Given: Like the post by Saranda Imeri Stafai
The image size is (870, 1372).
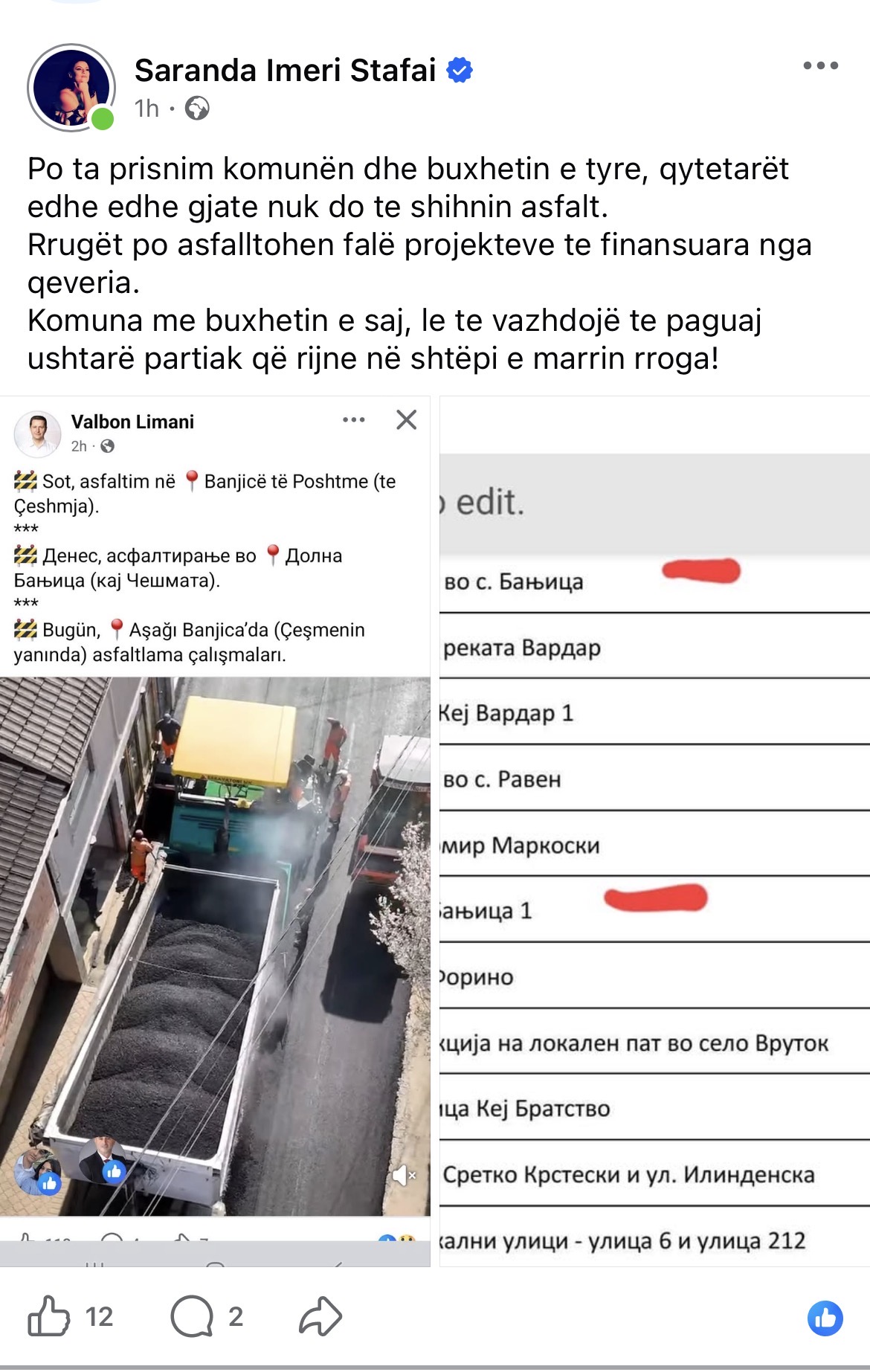Looking at the screenshot, I should point(49,1316).
